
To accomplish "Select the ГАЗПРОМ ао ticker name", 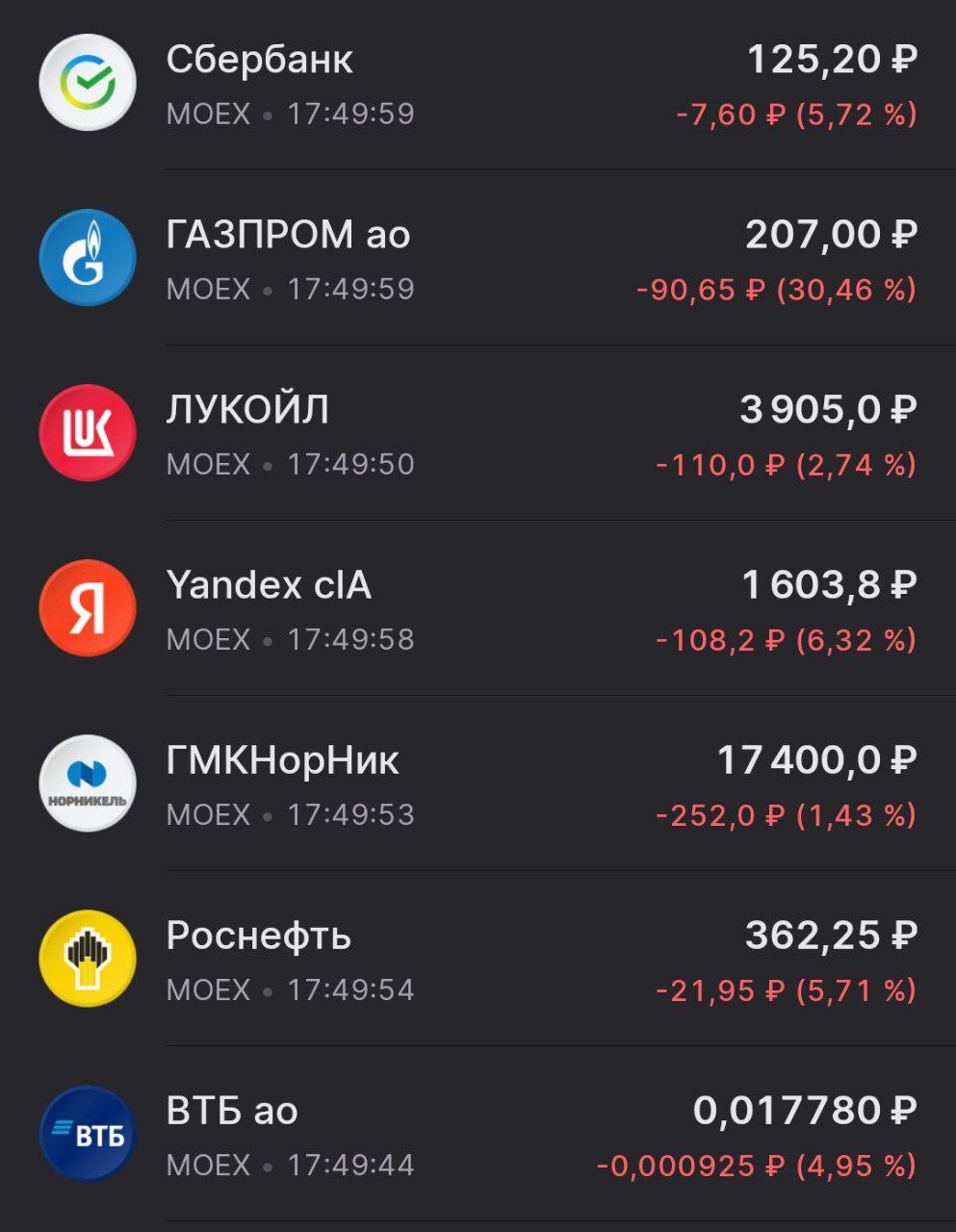I will 287,234.
